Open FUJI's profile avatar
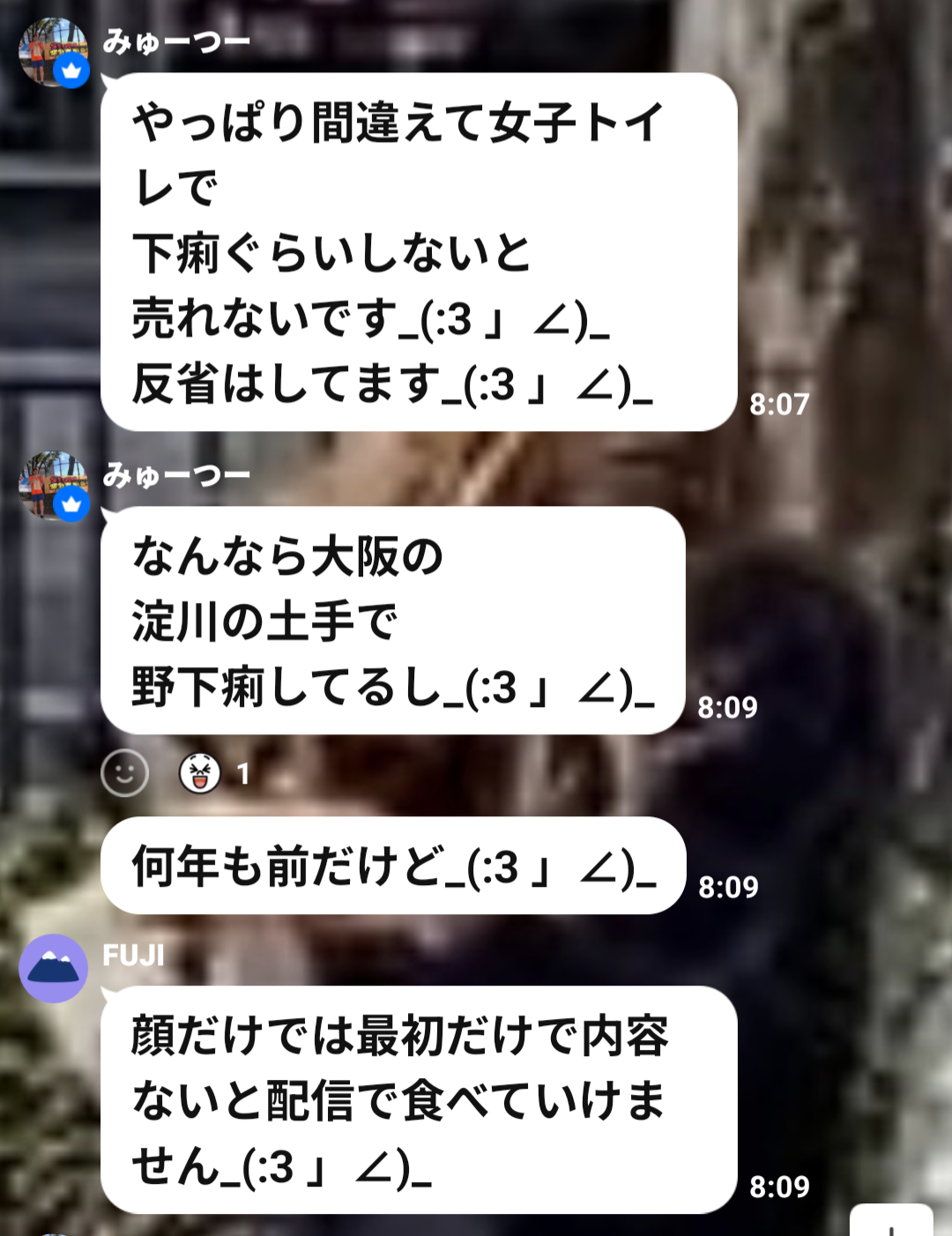 53,968
